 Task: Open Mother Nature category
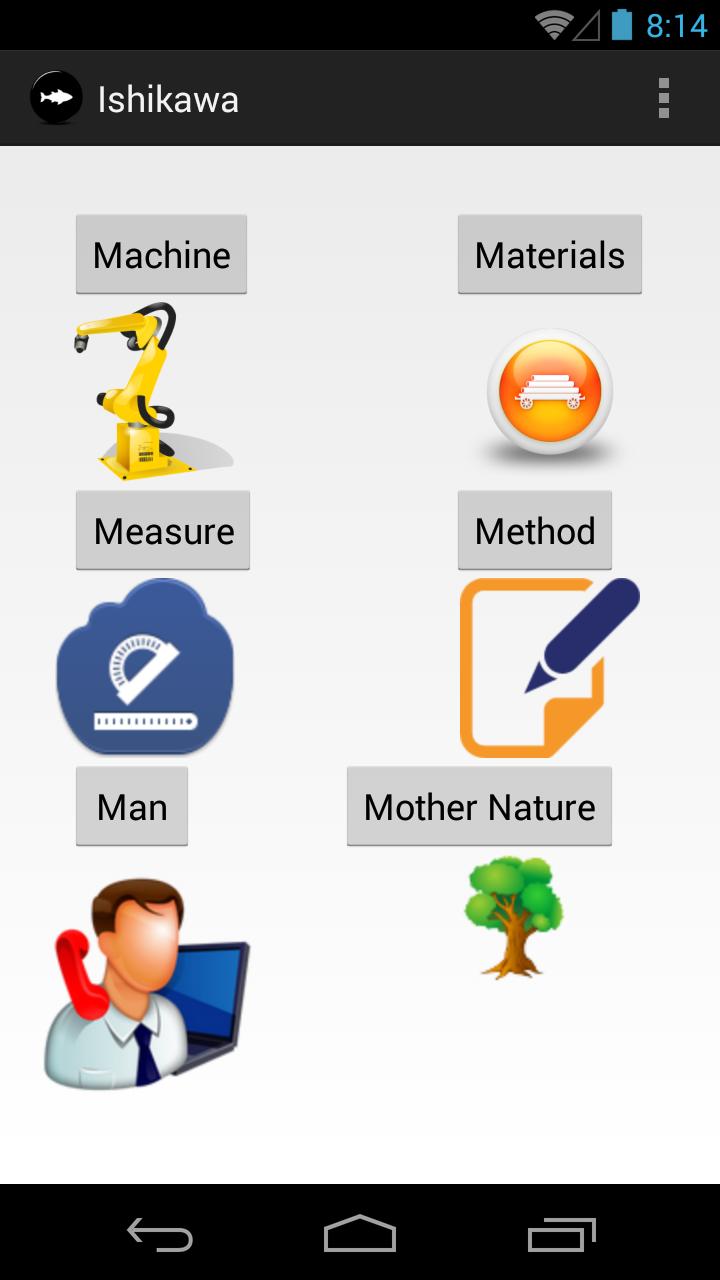point(479,807)
